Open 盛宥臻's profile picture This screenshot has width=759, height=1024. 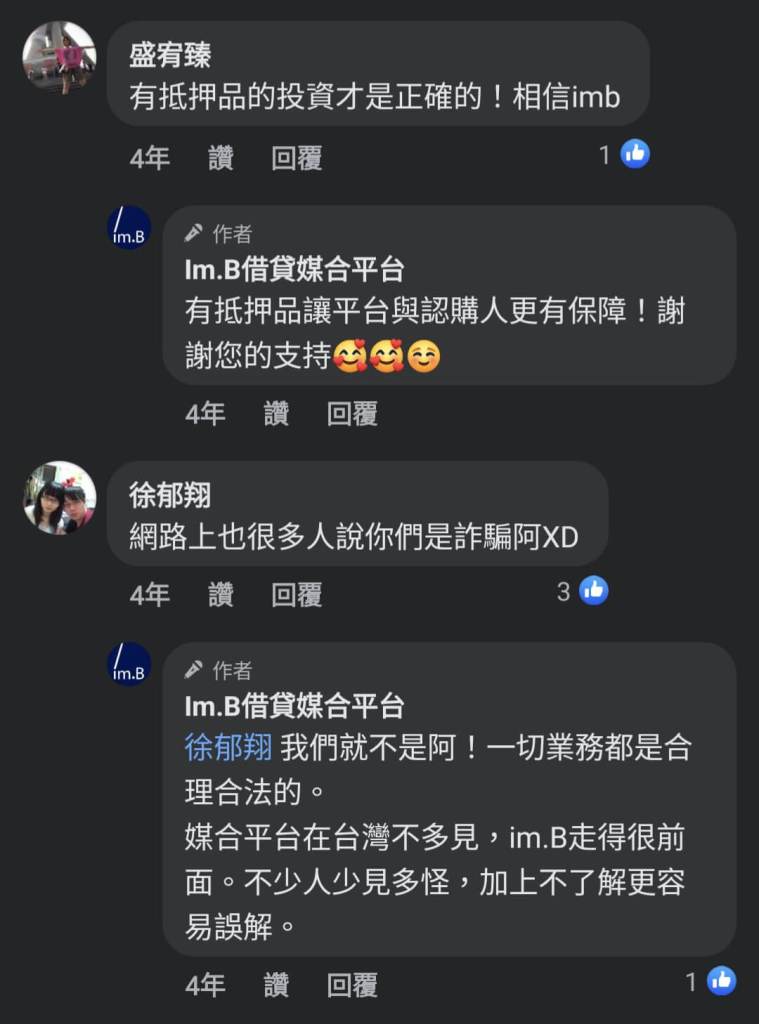tap(60, 58)
